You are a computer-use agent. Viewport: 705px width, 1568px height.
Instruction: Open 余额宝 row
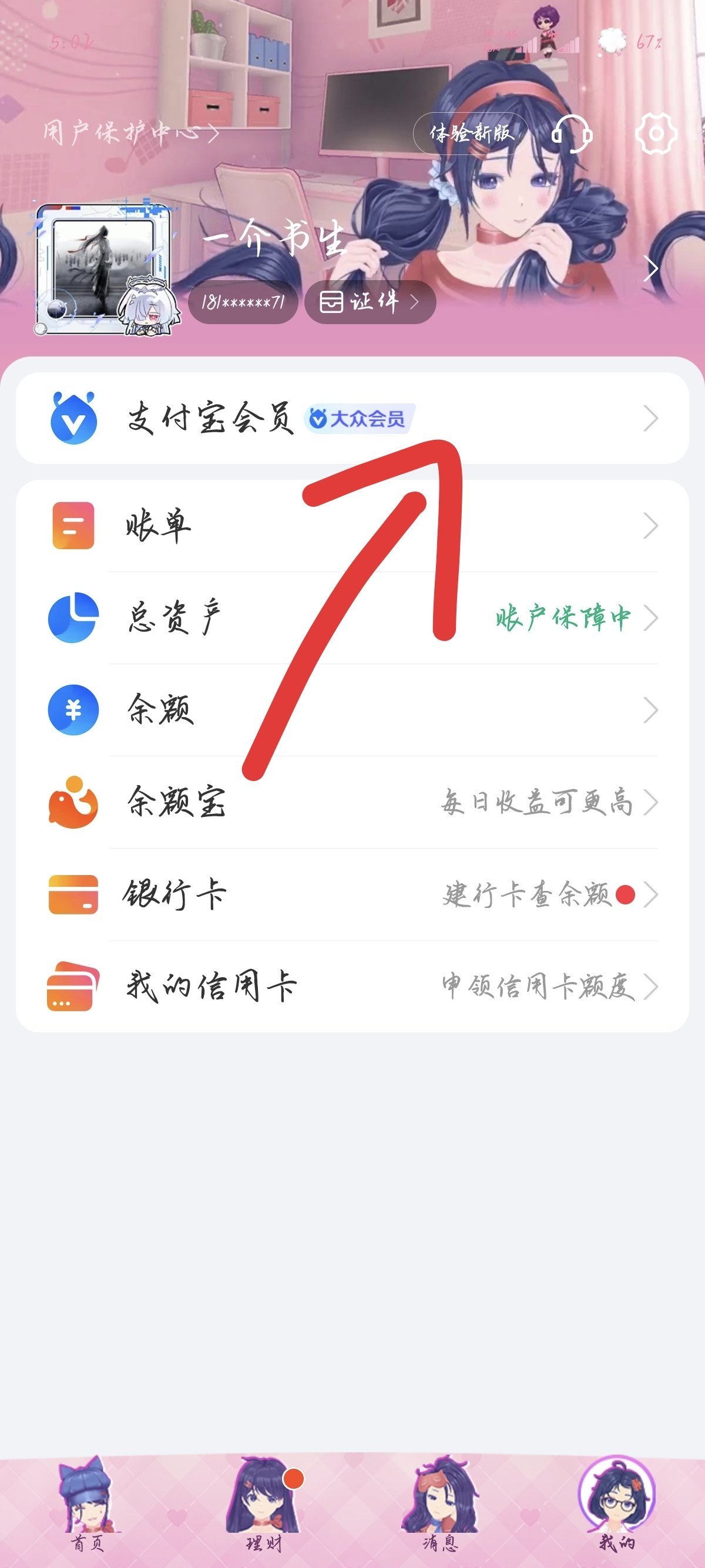(352, 802)
